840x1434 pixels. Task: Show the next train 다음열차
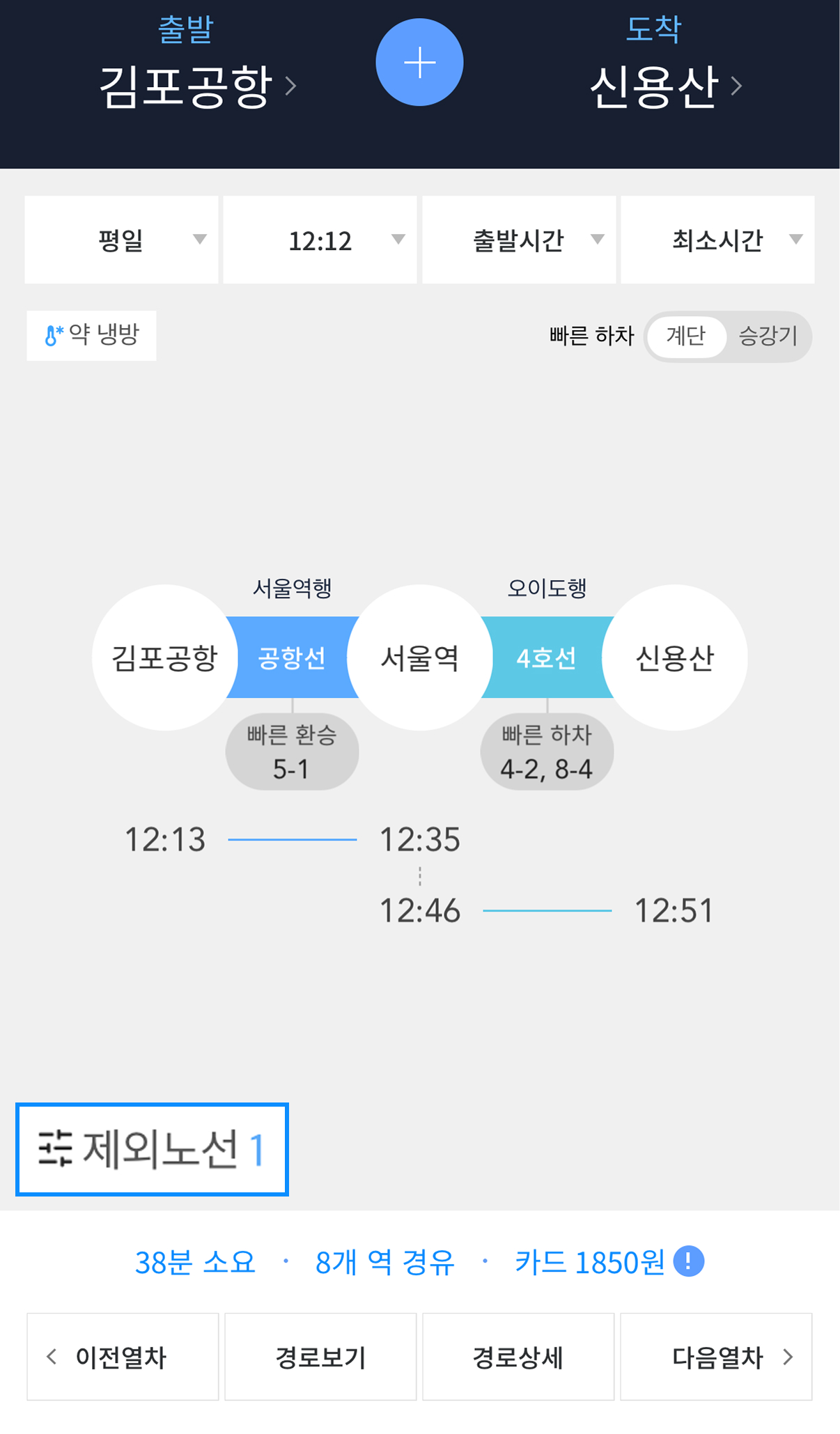(x=716, y=1357)
